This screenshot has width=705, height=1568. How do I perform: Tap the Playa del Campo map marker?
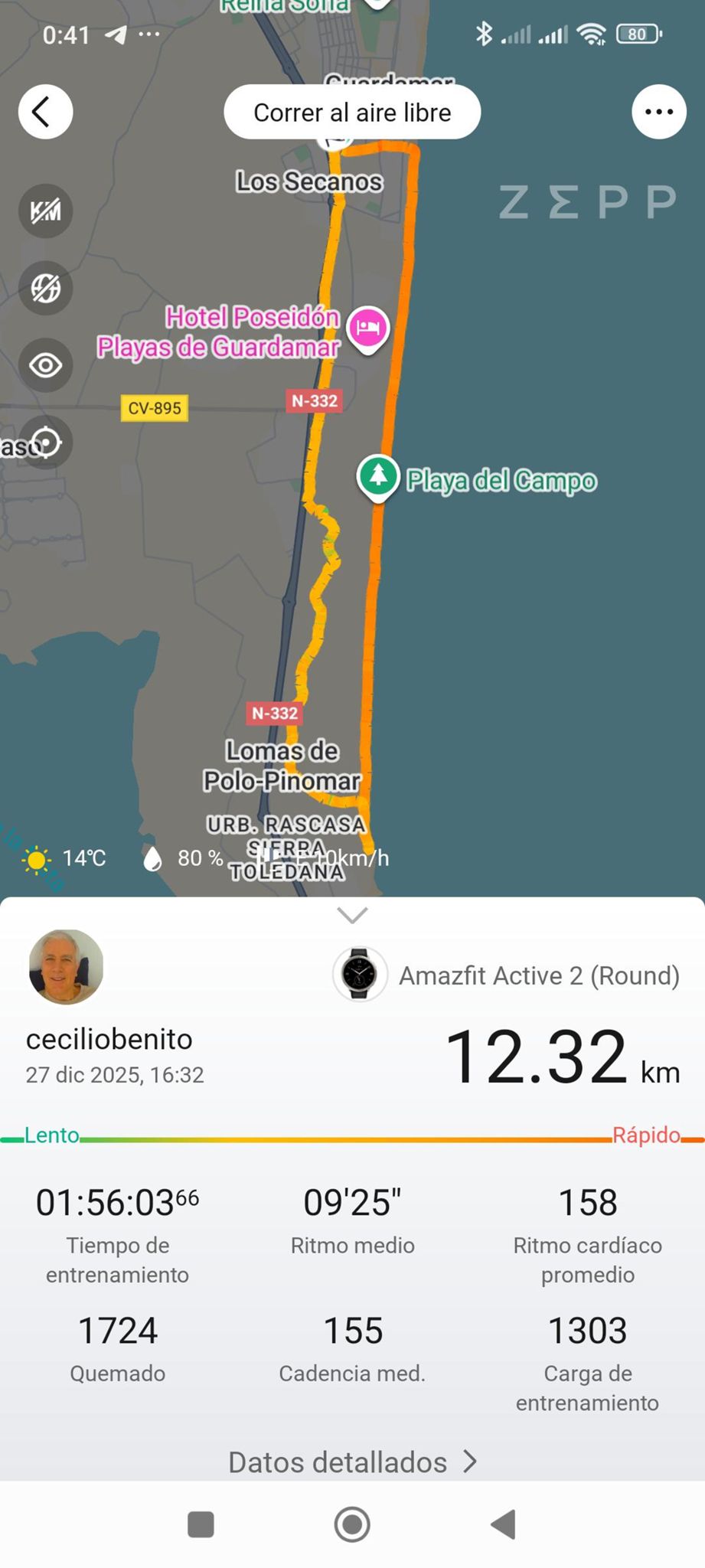(378, 477)
